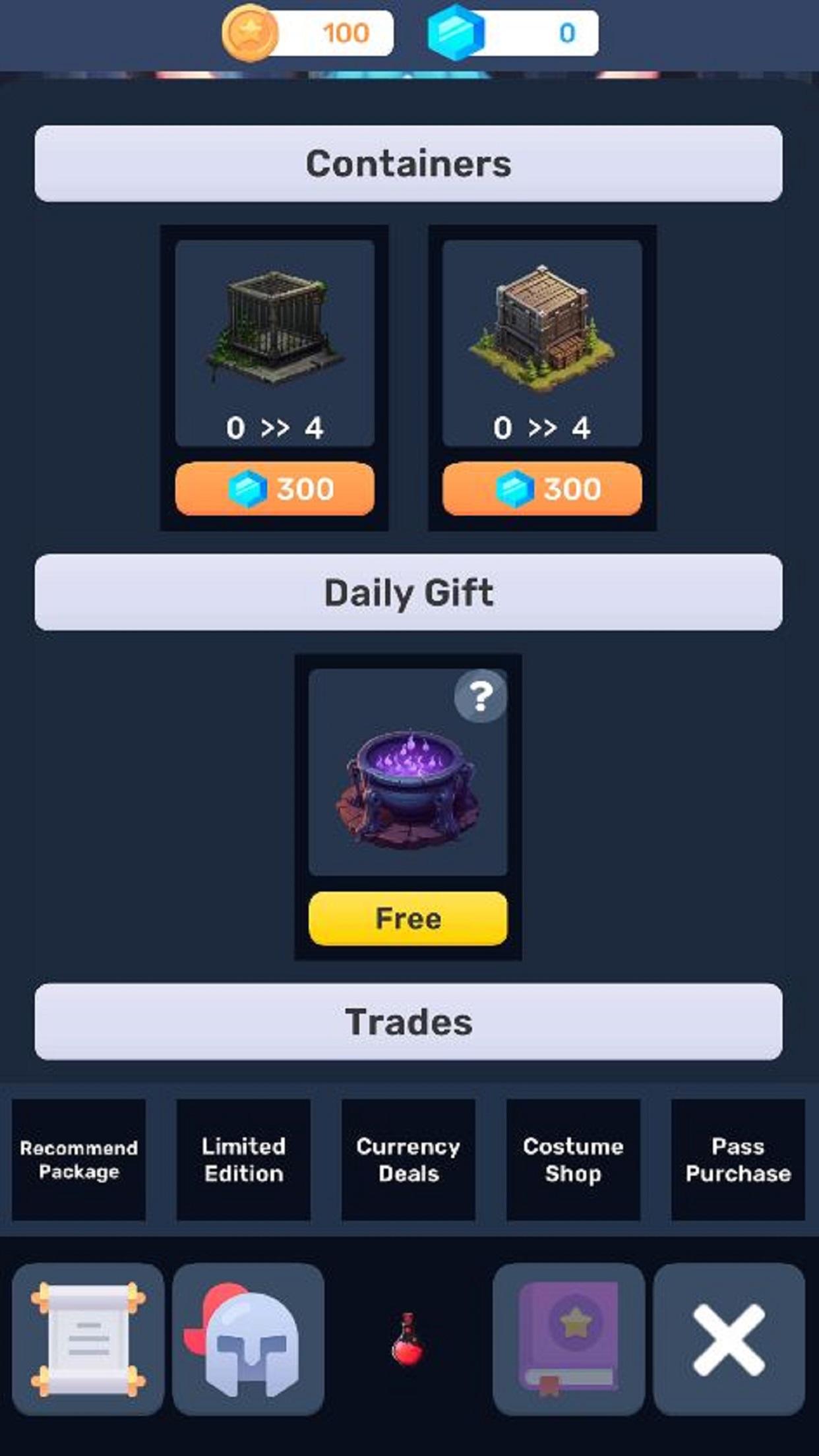The width and height of the screenshot is (819, 1456).
Task: Open the scroll quests menu
Action: pyautogui.click(x=88, y=1339)
